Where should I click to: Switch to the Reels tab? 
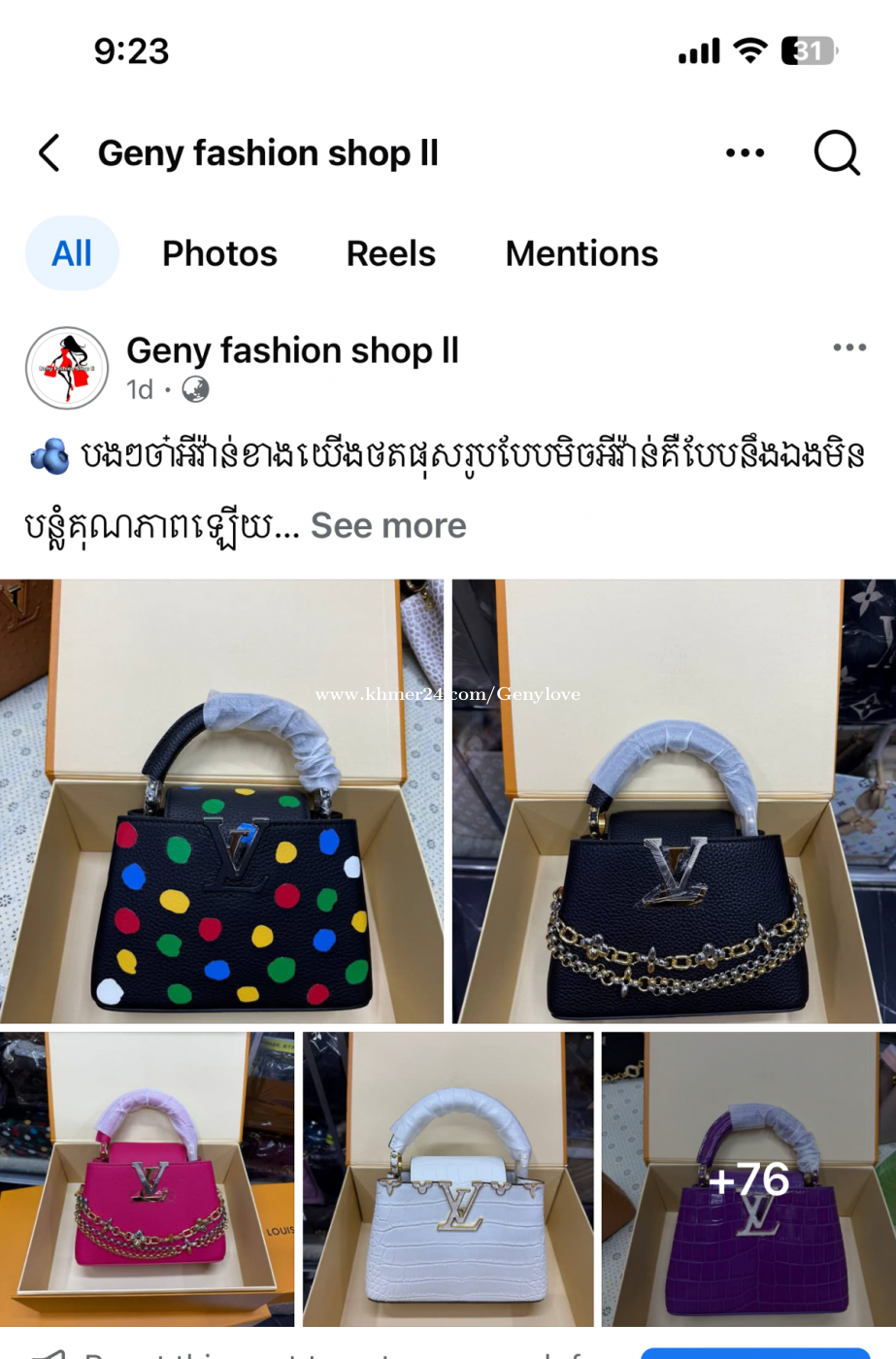(390, 253)
